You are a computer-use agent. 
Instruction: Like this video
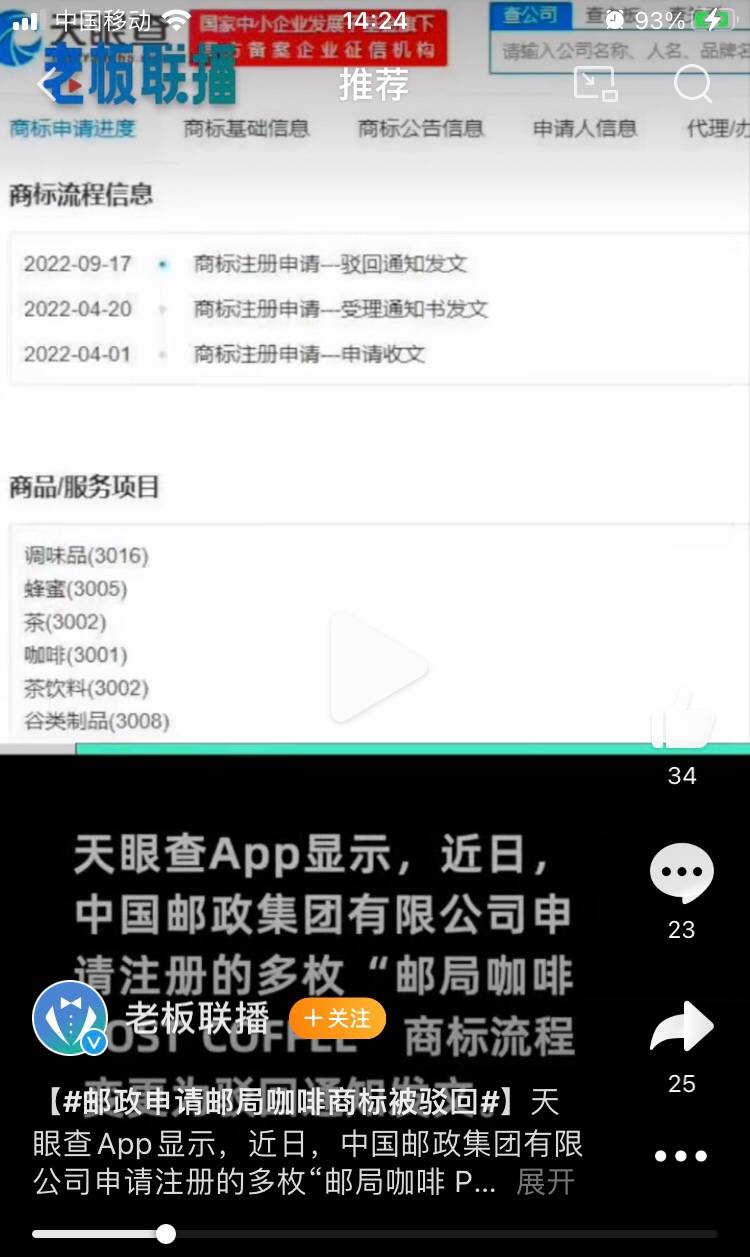[x=682, y=722]
